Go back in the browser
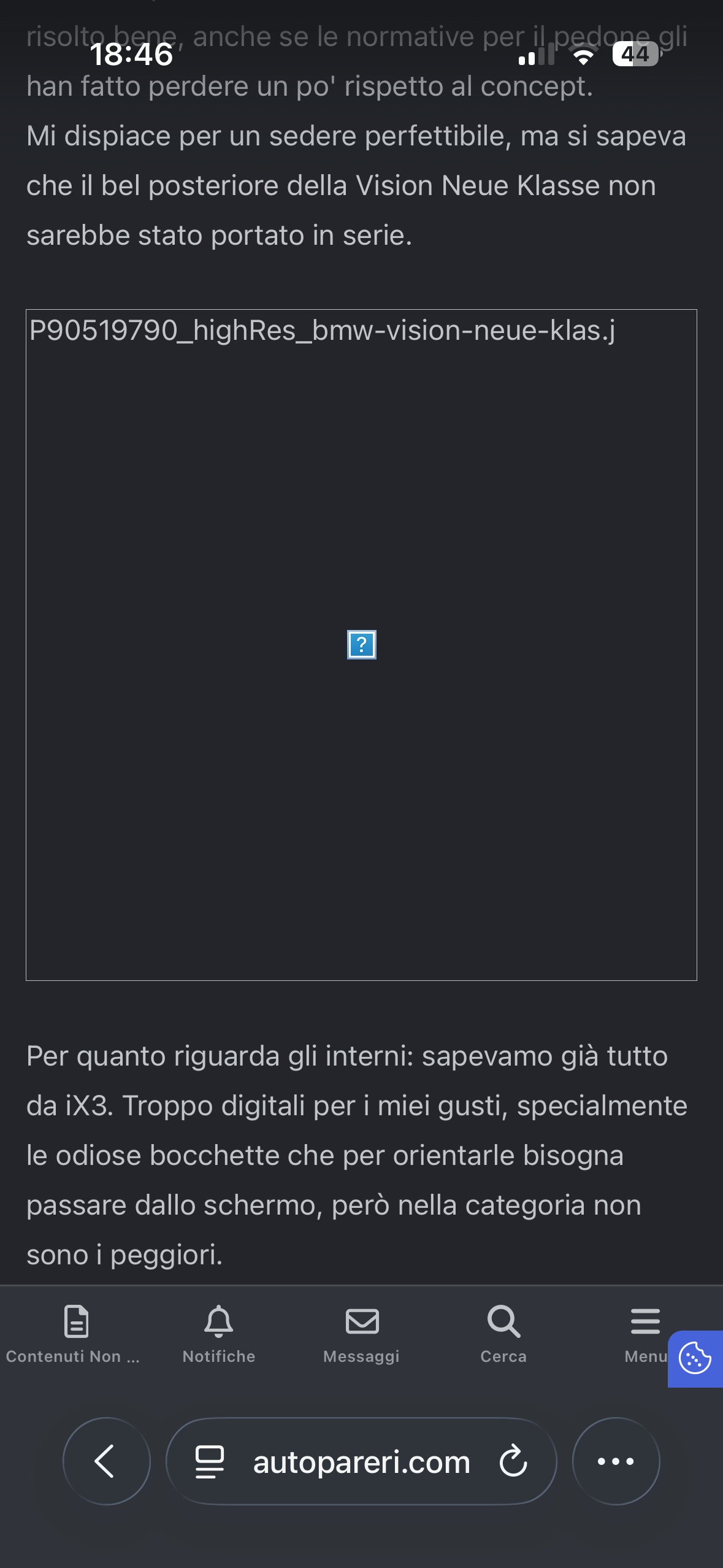The width and height of the screenshot is (723, 1568). coord(106,1461)
